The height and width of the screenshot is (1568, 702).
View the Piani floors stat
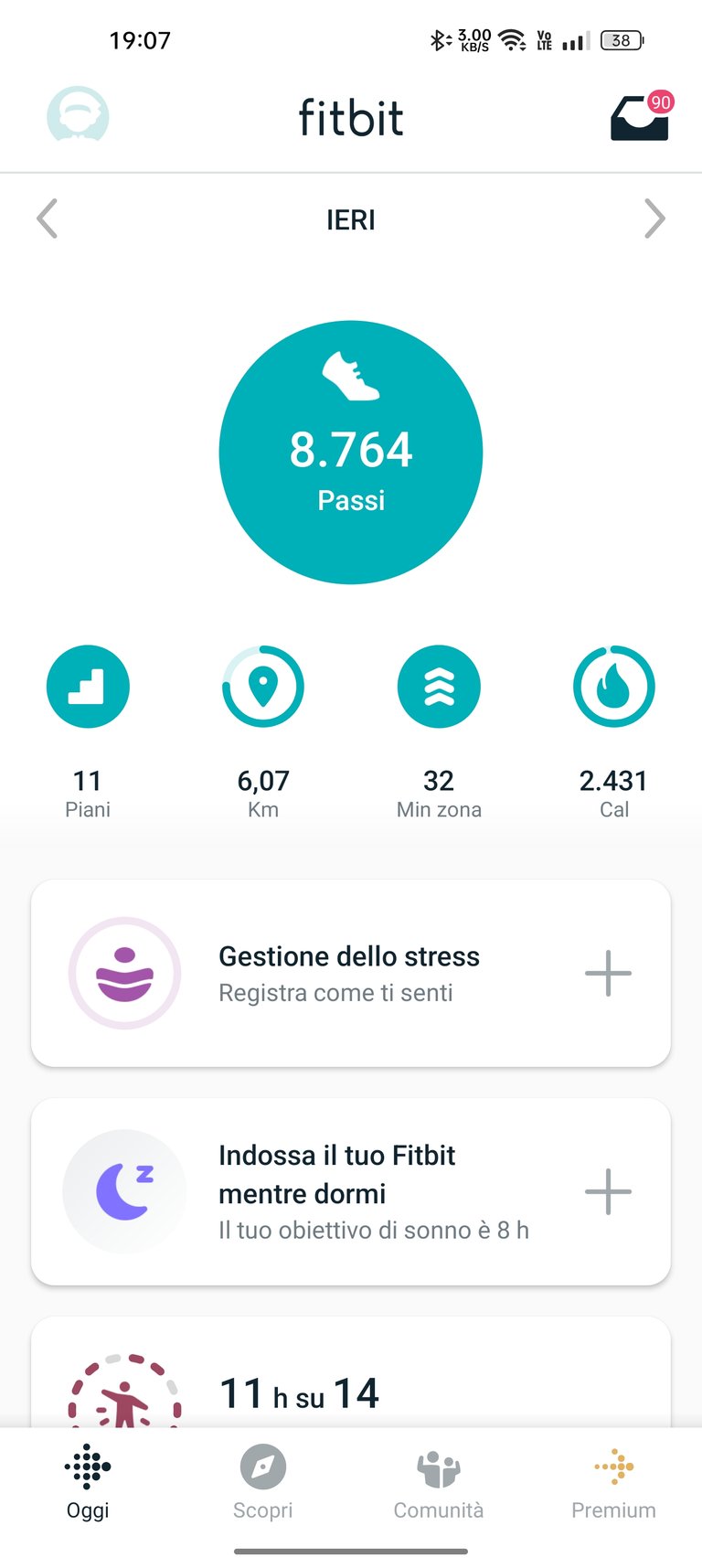(88, 731)
